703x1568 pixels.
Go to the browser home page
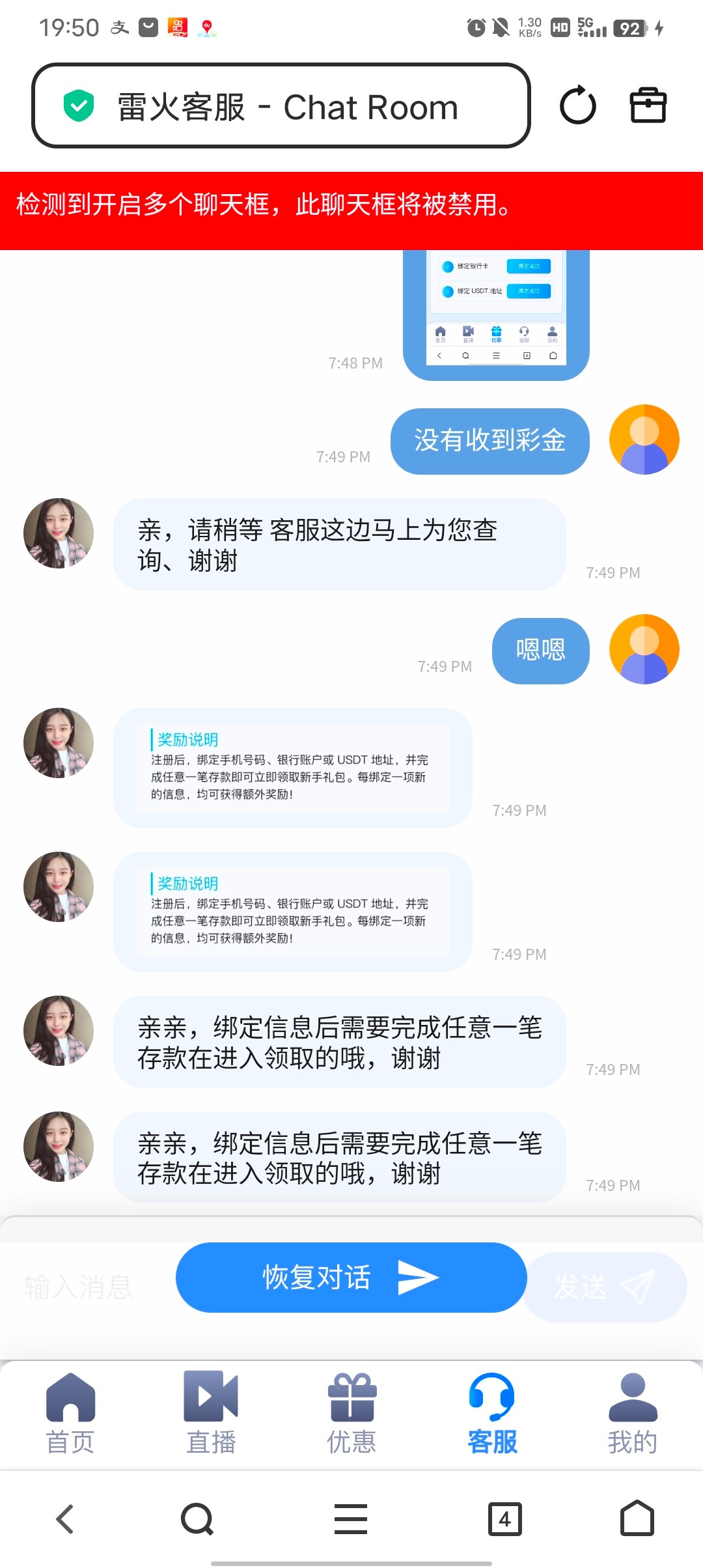637,1519
